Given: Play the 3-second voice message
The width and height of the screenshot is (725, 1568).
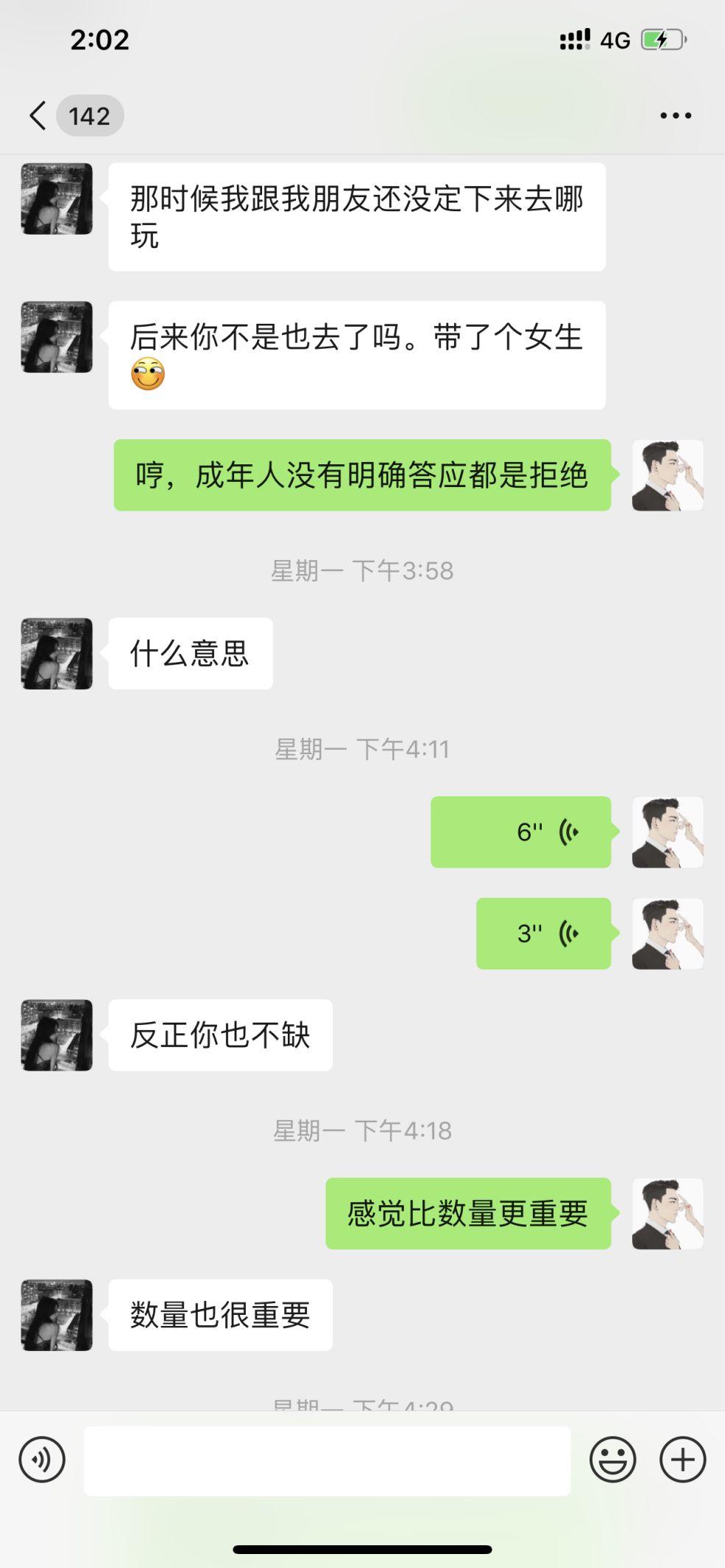Looking at the screenshot, I should click(x=543, y=934).
